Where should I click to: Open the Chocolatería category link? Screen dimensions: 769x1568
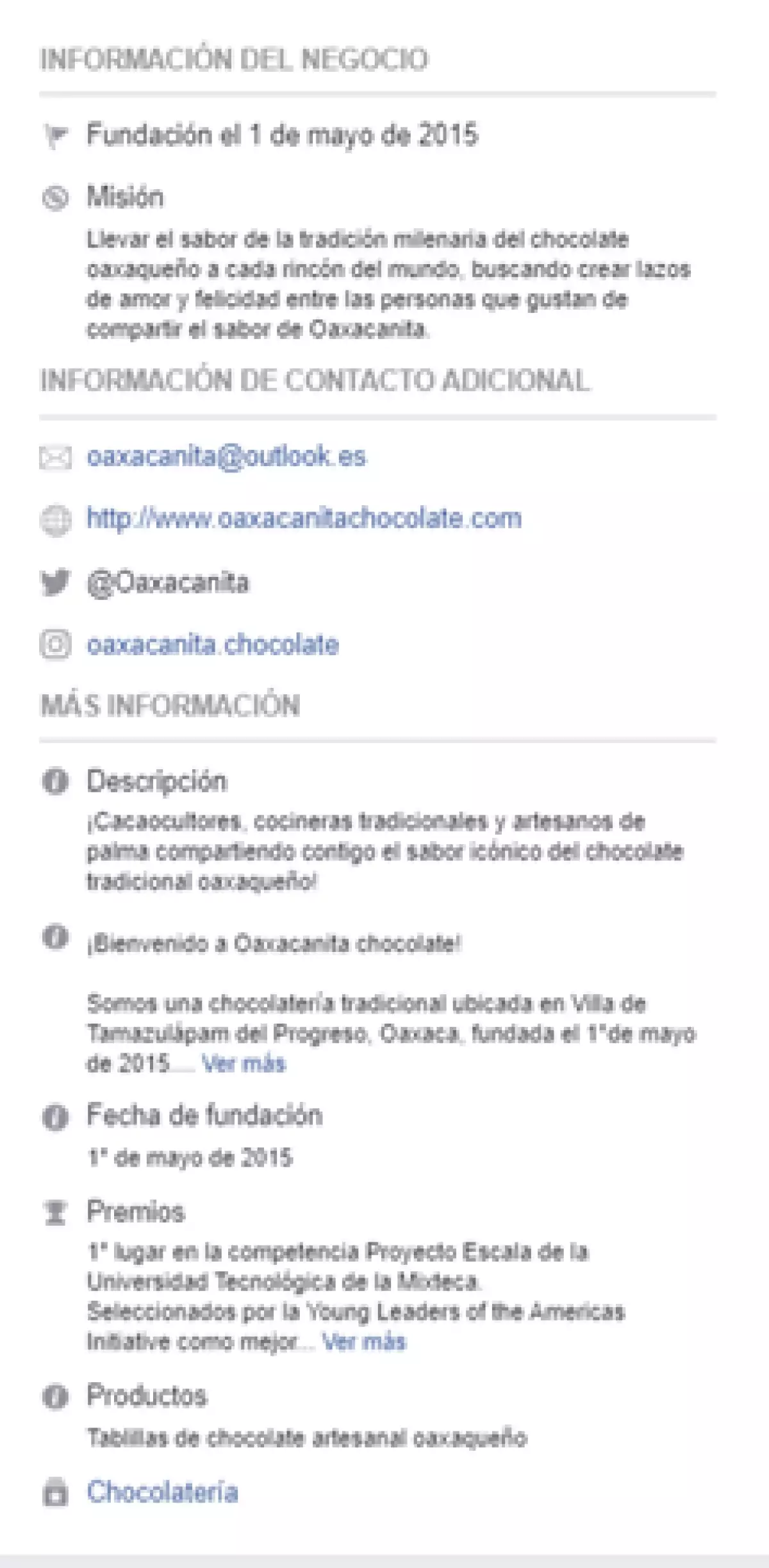[162, 1492]
